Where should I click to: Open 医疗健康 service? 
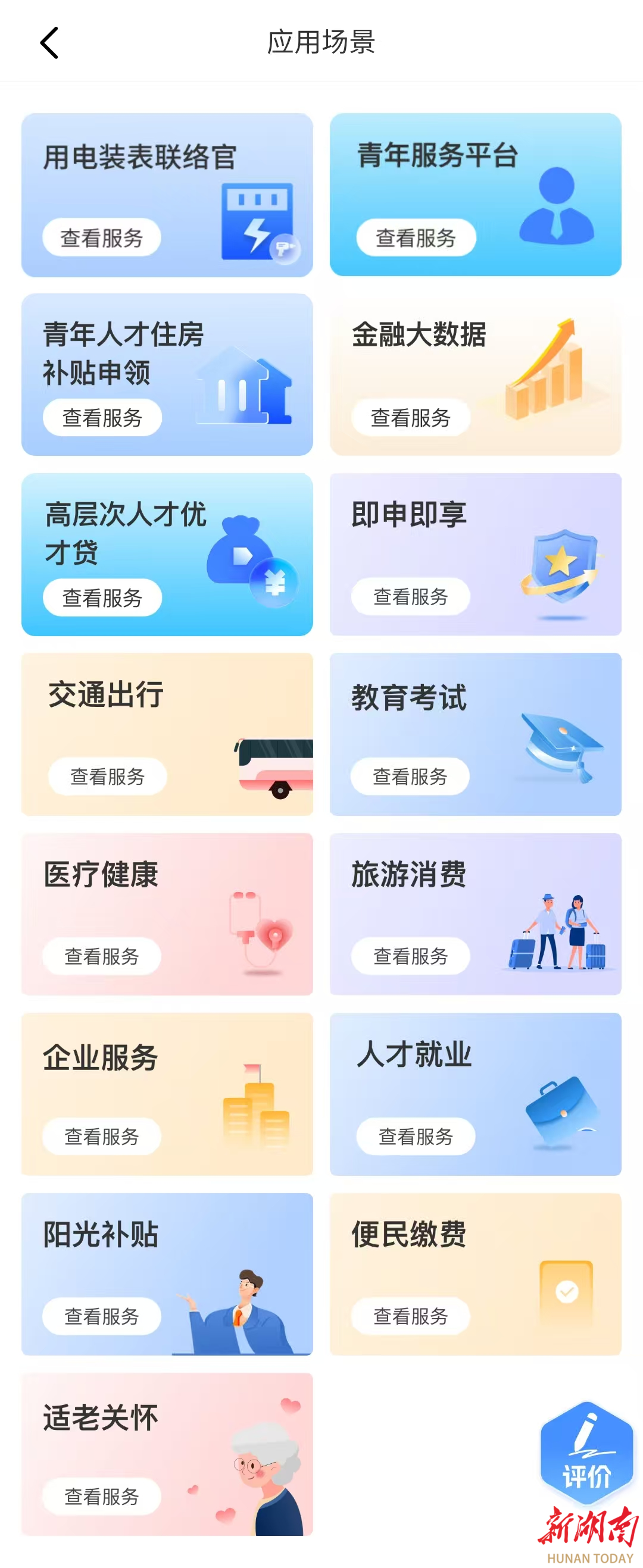tap(102, 956)
